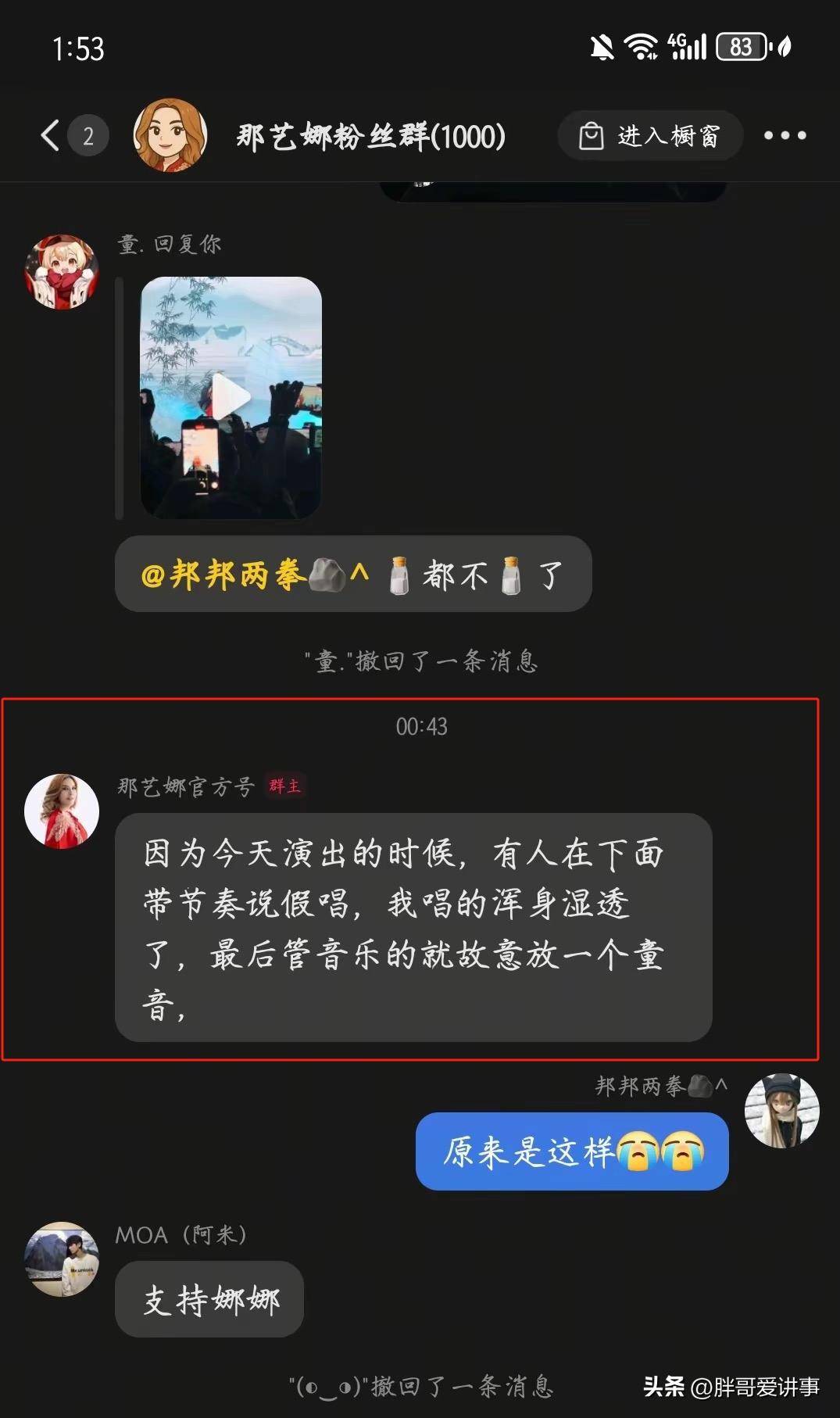This screenshot has width=840, height=1418.
Task: Open the 那艺娜粉丝群 group avatar
Action: (170, 135)
